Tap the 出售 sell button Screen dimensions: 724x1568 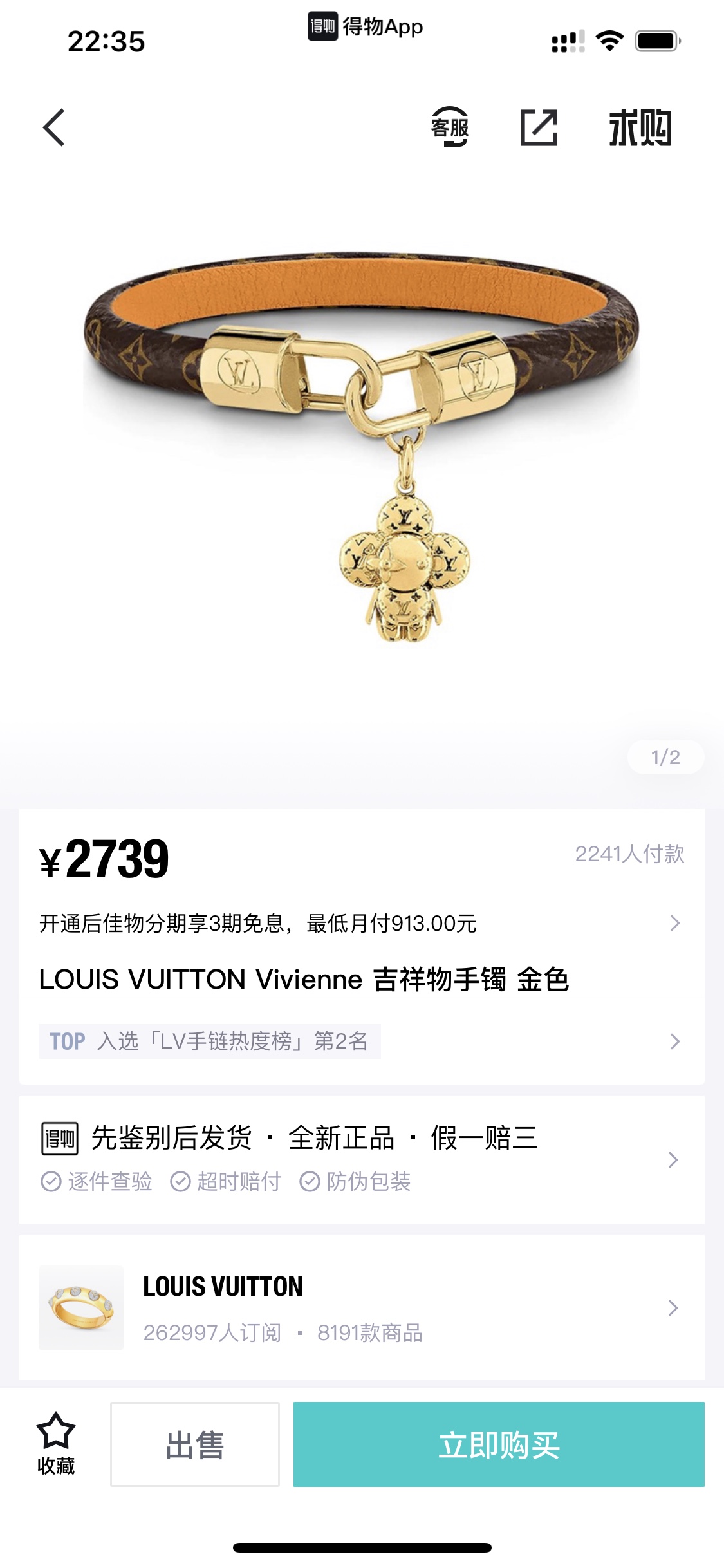(x=195, y=1444)
